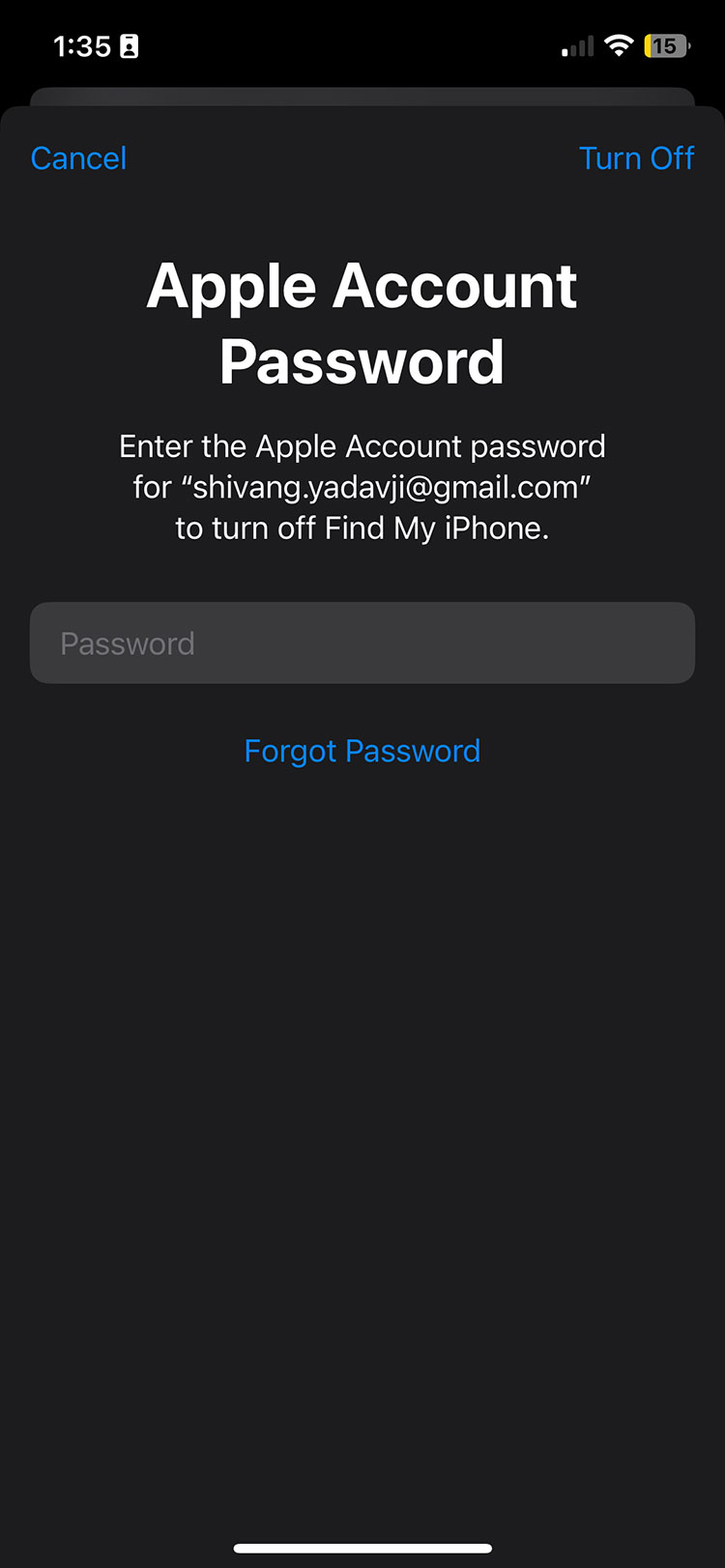
Task: Tap the empty area below Forgot Password
Action: (362, 1063)
